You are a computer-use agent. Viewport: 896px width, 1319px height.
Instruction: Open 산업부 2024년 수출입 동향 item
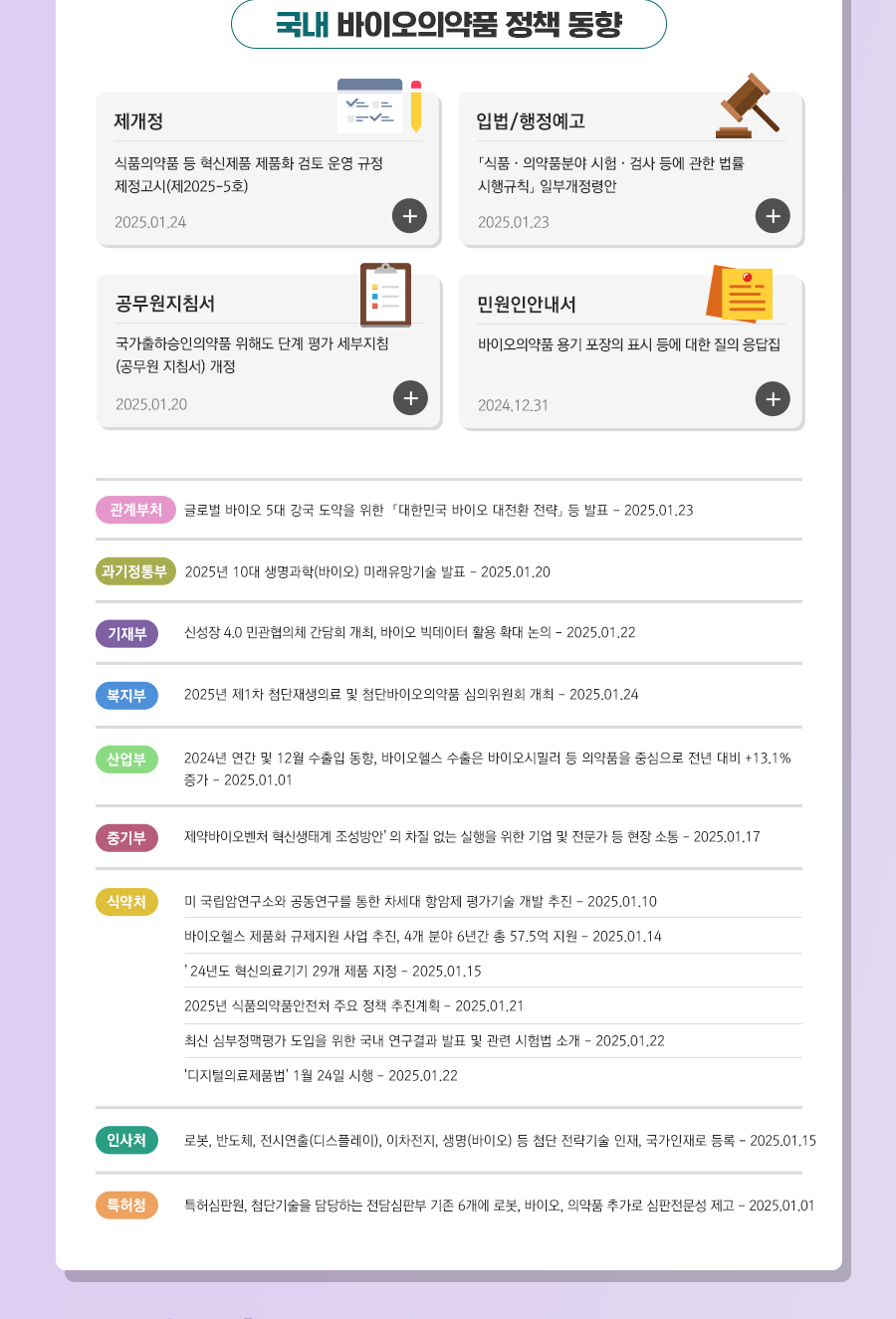coord(487,759)
